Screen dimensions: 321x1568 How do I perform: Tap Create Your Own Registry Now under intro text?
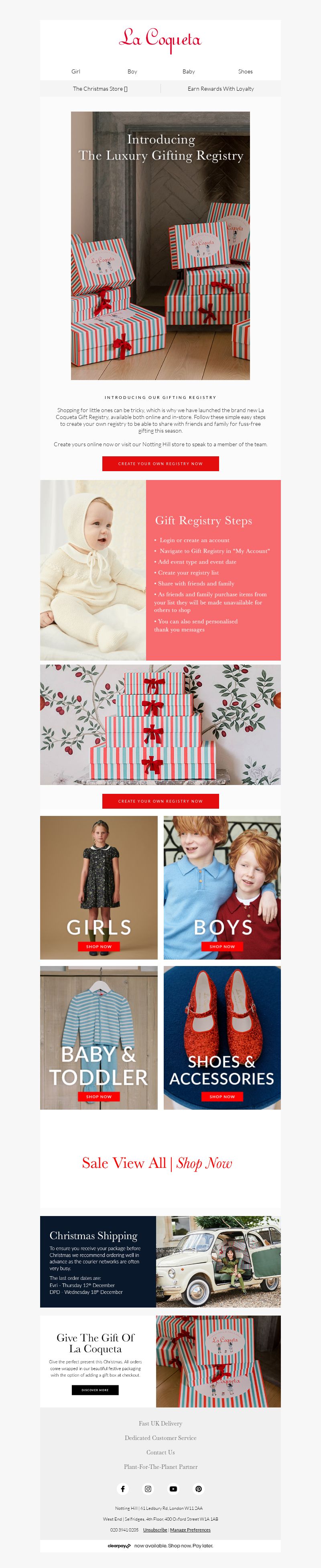pos(160,464)
